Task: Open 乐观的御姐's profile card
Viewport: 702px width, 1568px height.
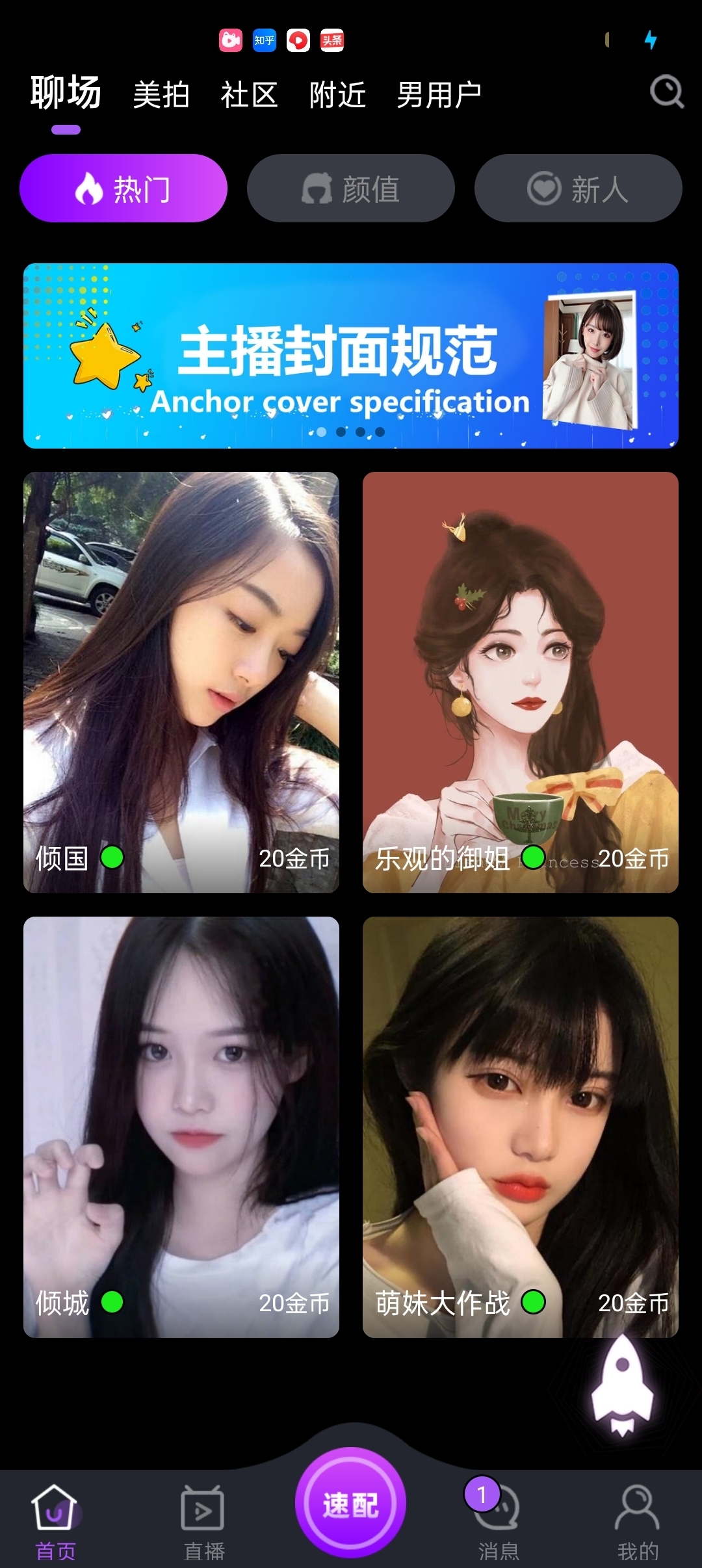Action: click(520, 681)
